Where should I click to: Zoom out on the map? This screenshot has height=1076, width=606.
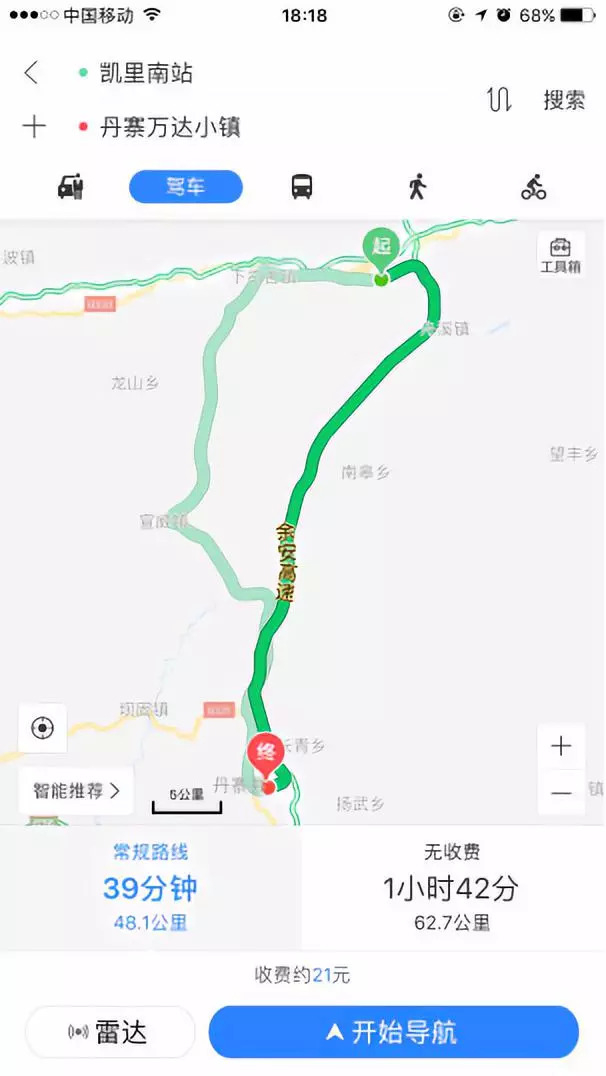tap(561, 793)
